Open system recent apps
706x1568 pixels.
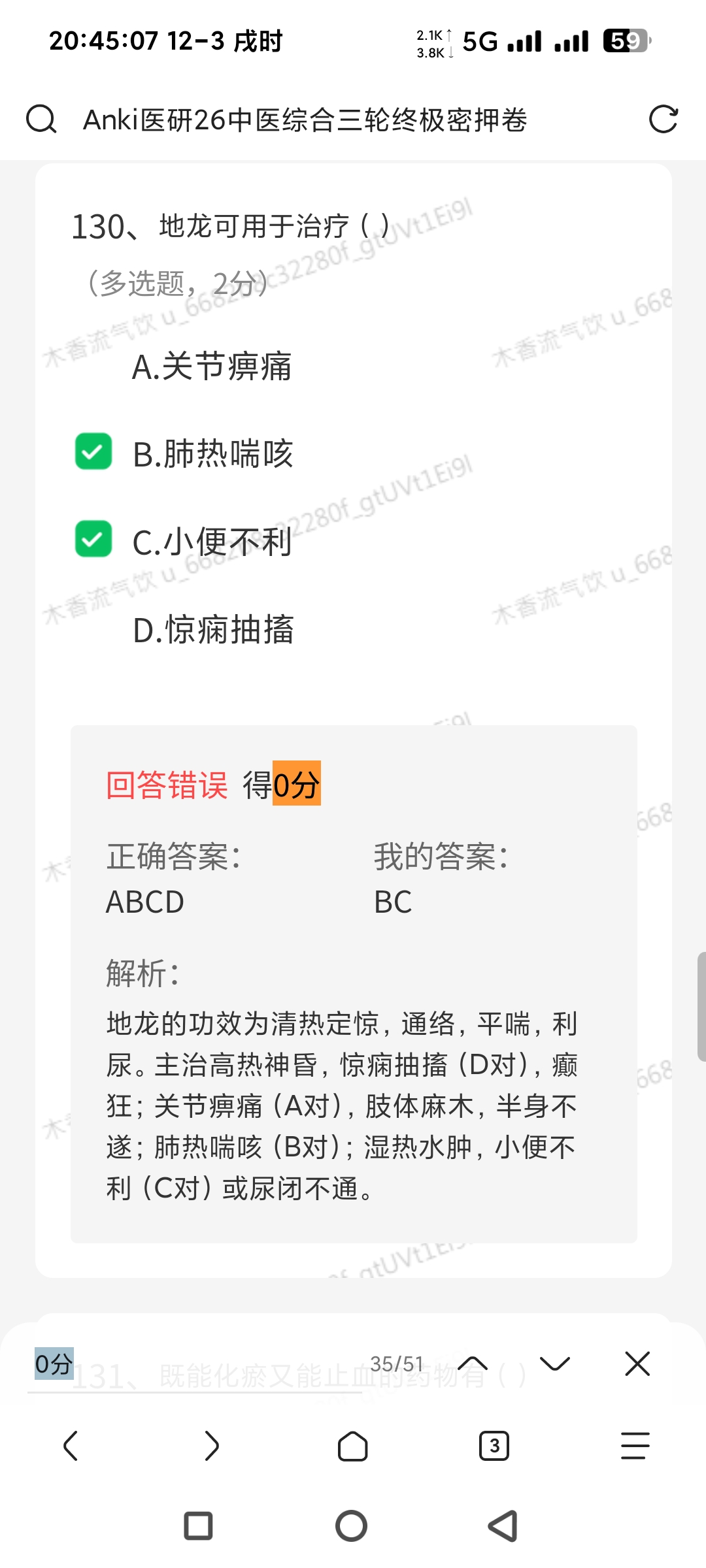pos(198,1526)
